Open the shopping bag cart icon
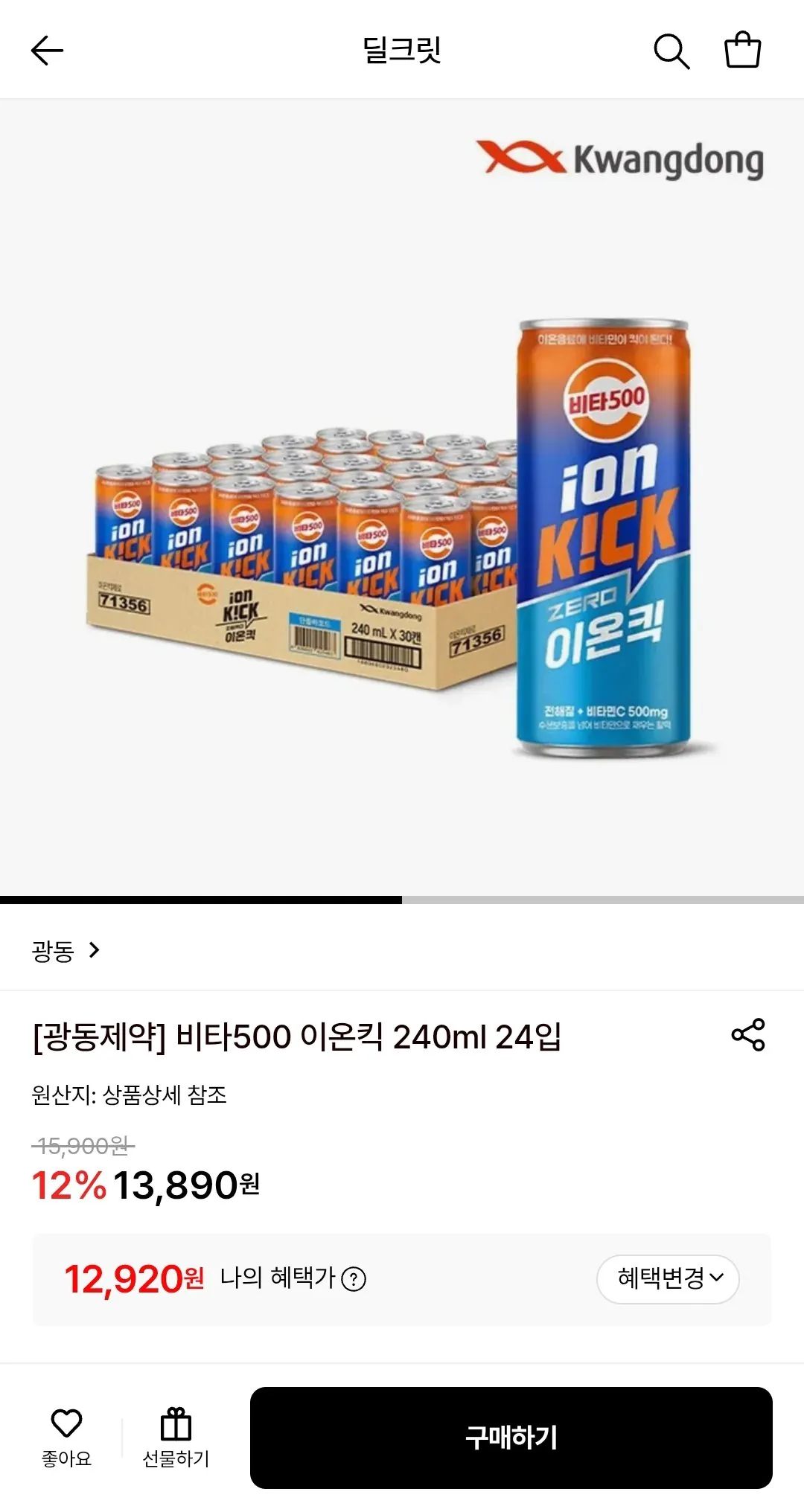This screenshot has width=804, height=1512. pos(744,50)
